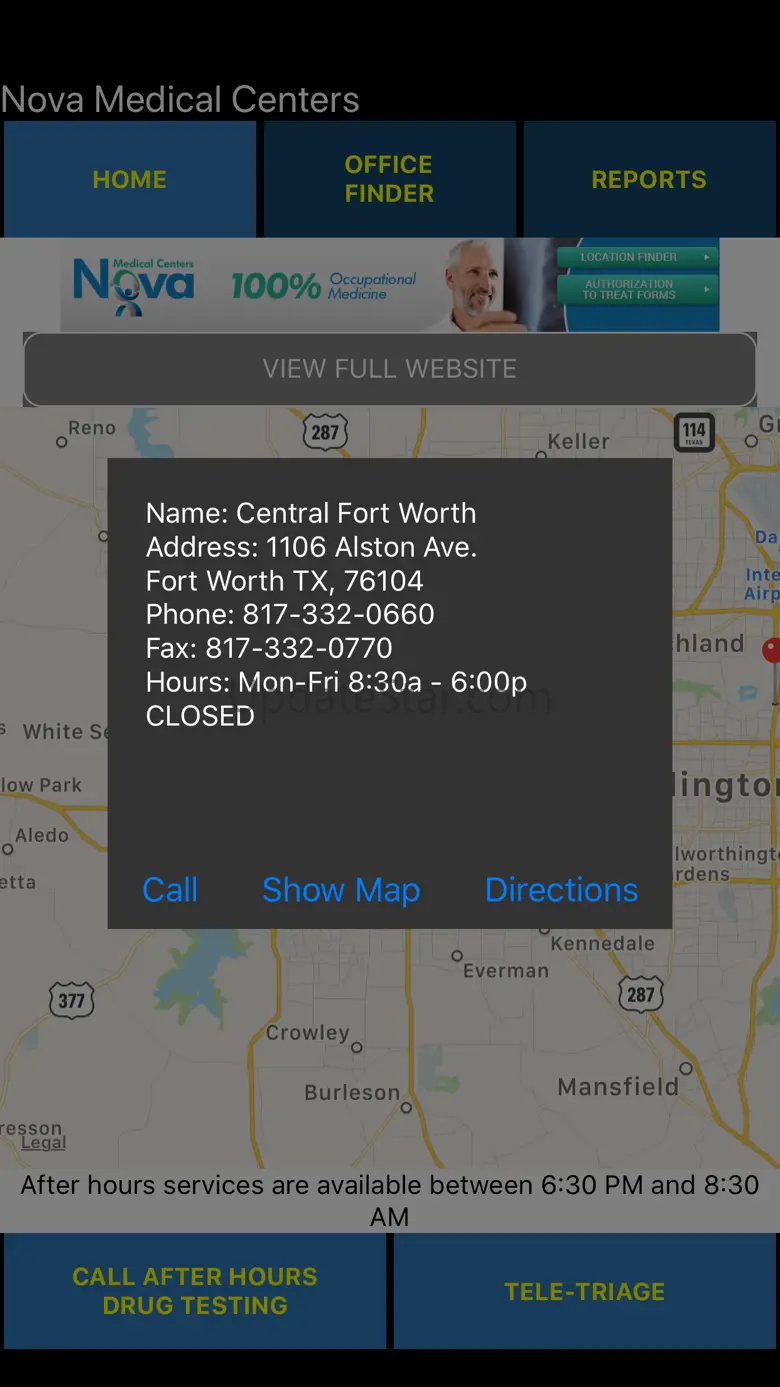Open the Reports tab

[x=649, y=179]
